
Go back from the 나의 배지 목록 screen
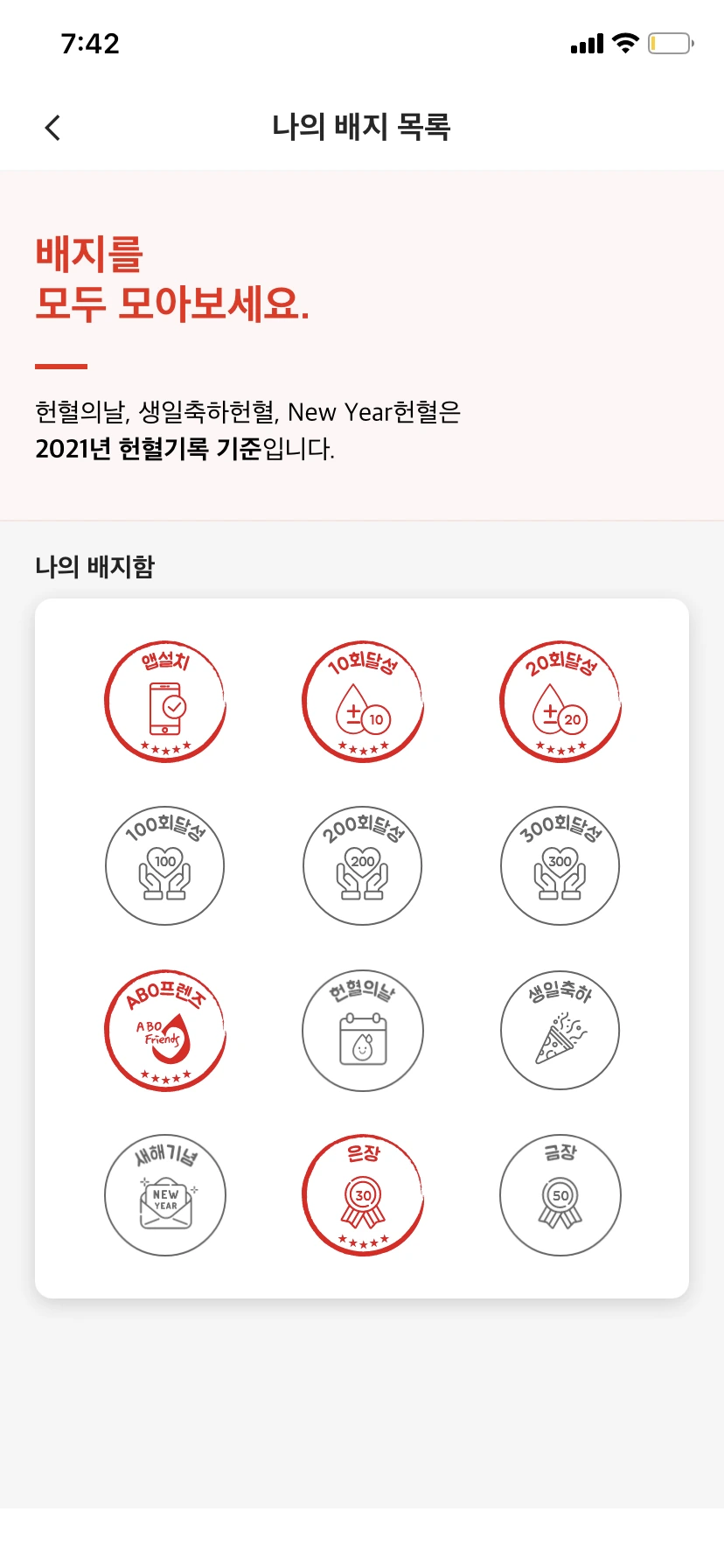(x=52, y=128)
